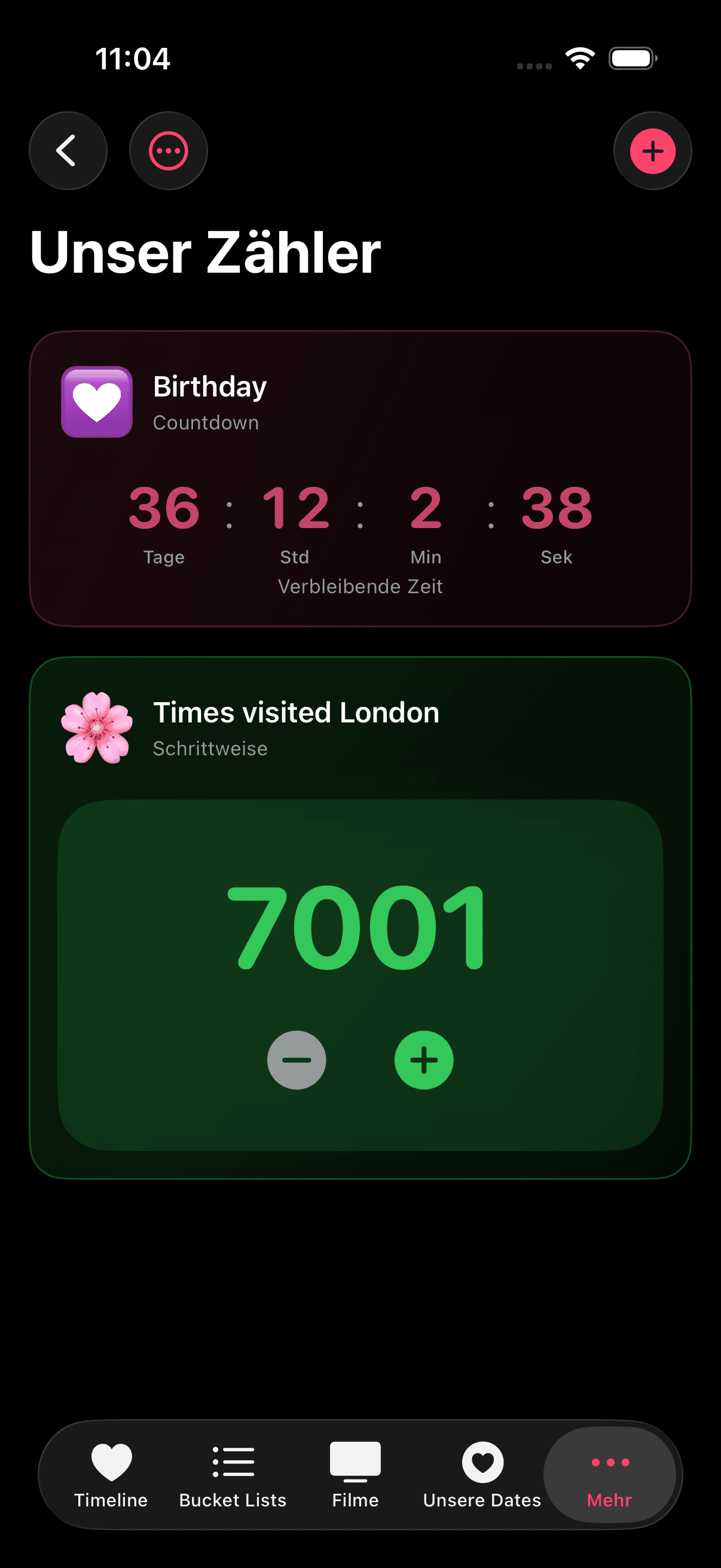Decrement the London counter with gray minus
Image resolution: width=721 pixels, height=1568 pixels.
click(297, 1059)
